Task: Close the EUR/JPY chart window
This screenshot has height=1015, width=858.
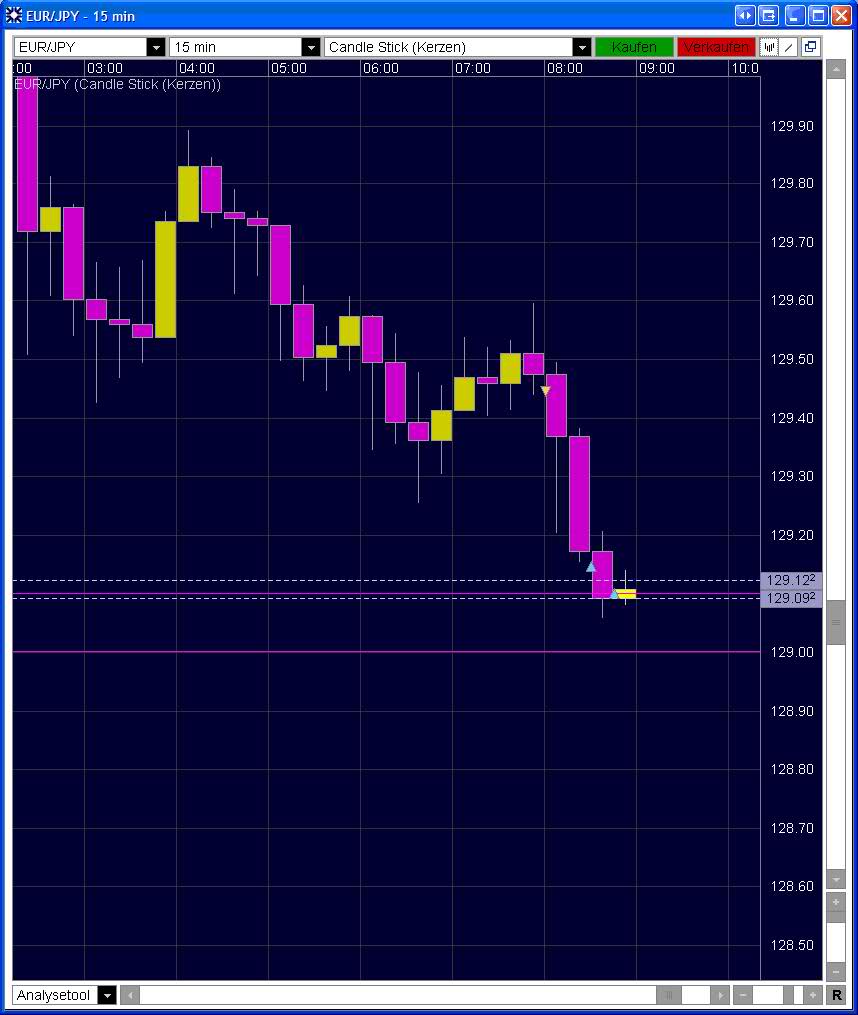Action: pyautogui.click(x=841, y=15)
